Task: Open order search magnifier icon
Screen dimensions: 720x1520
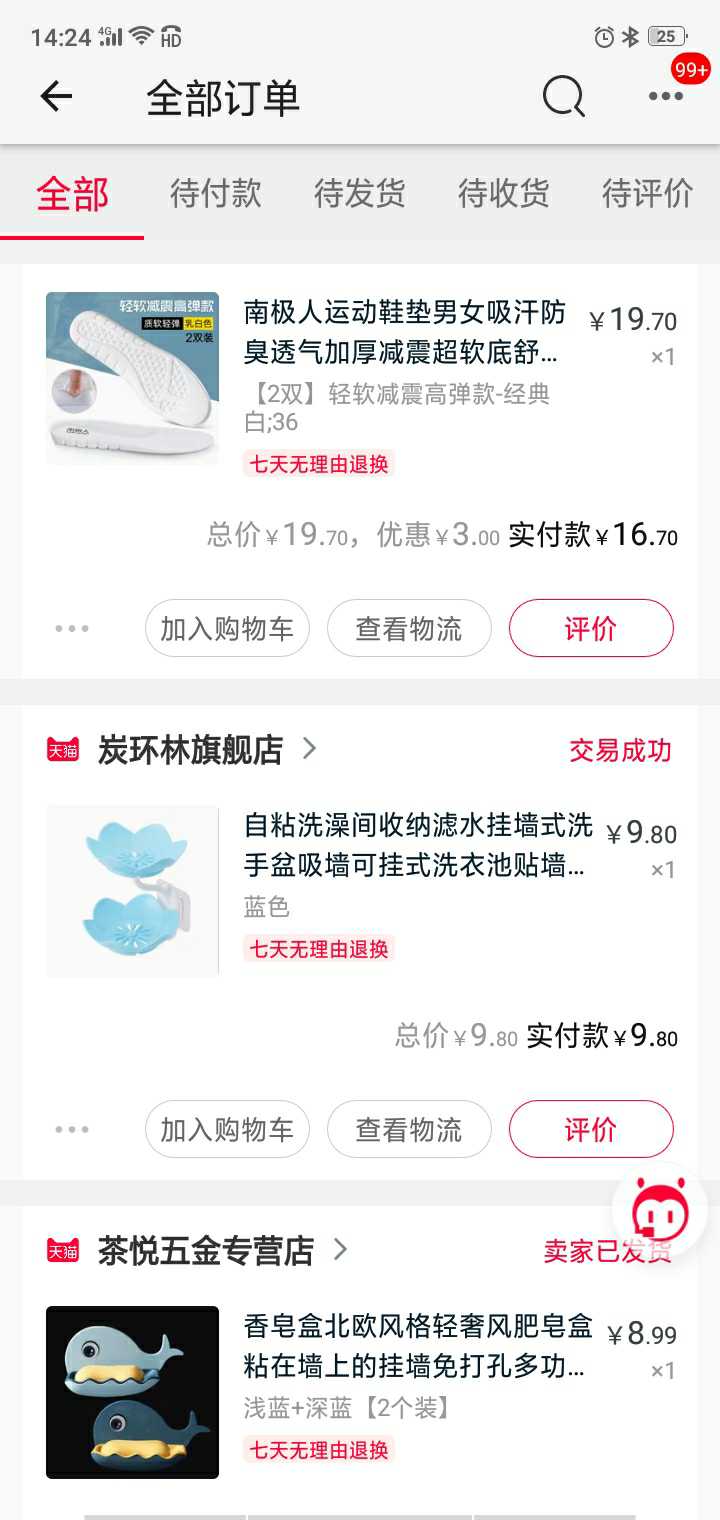Action: (x=564, y=97)
